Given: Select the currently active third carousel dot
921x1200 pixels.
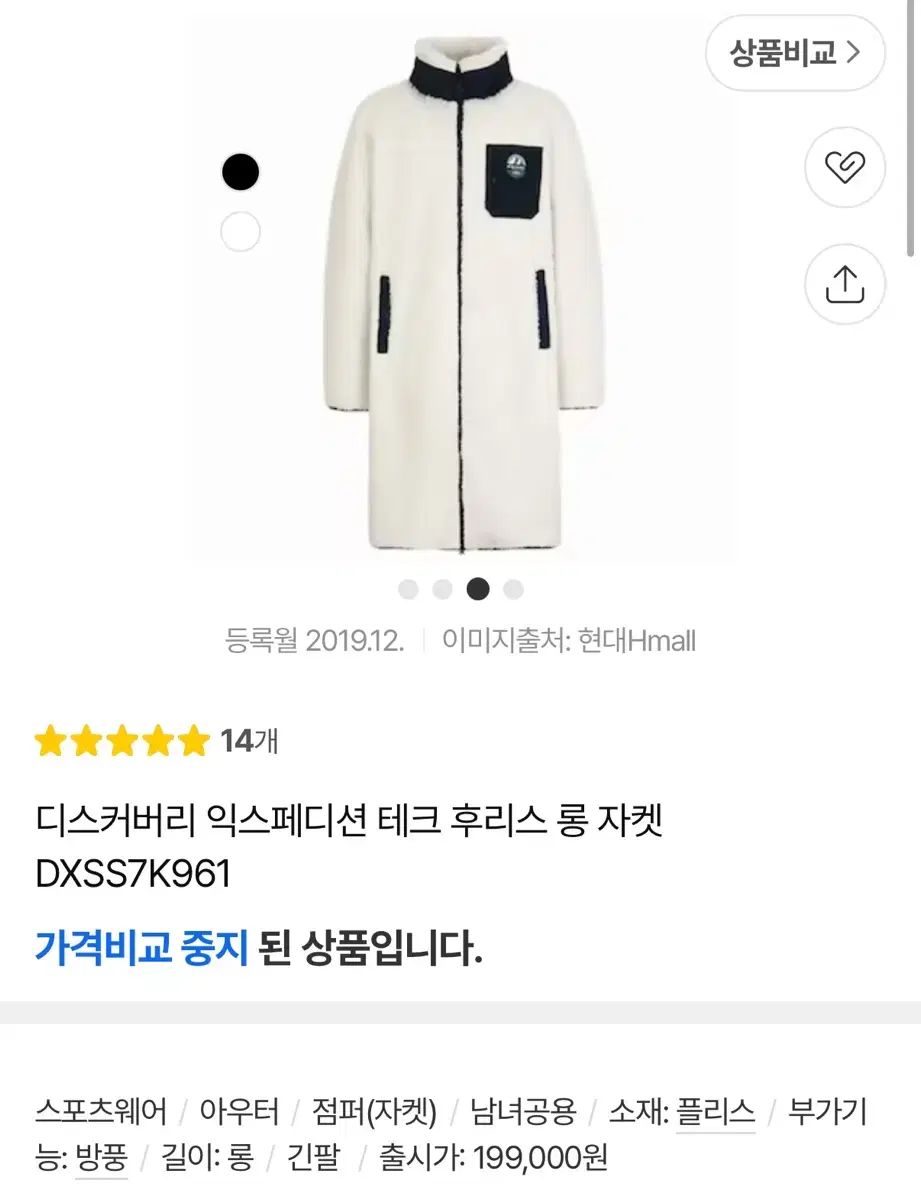Looking at the screenshot, I should tap(476, 590).
